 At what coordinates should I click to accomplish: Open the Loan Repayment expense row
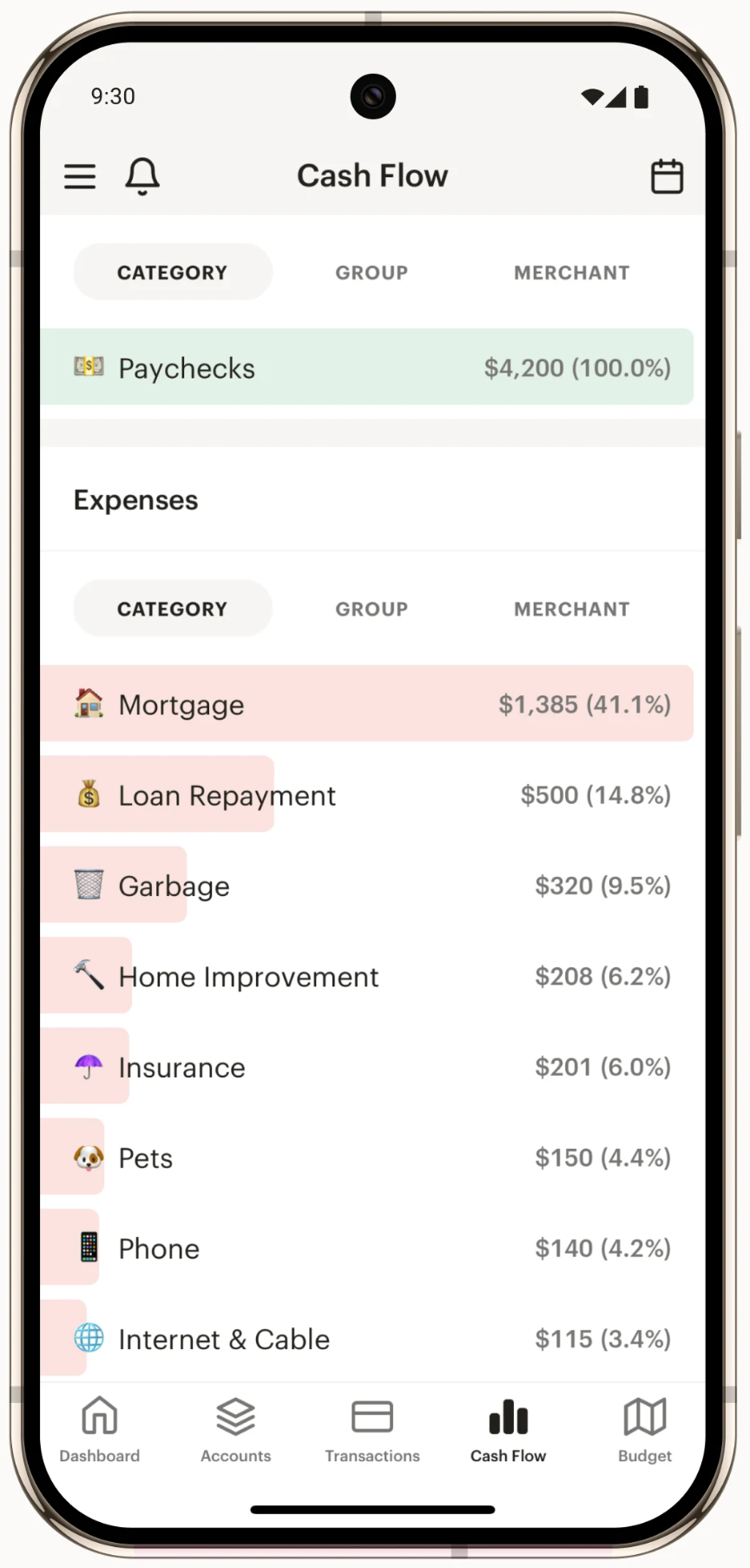point(366,795)
